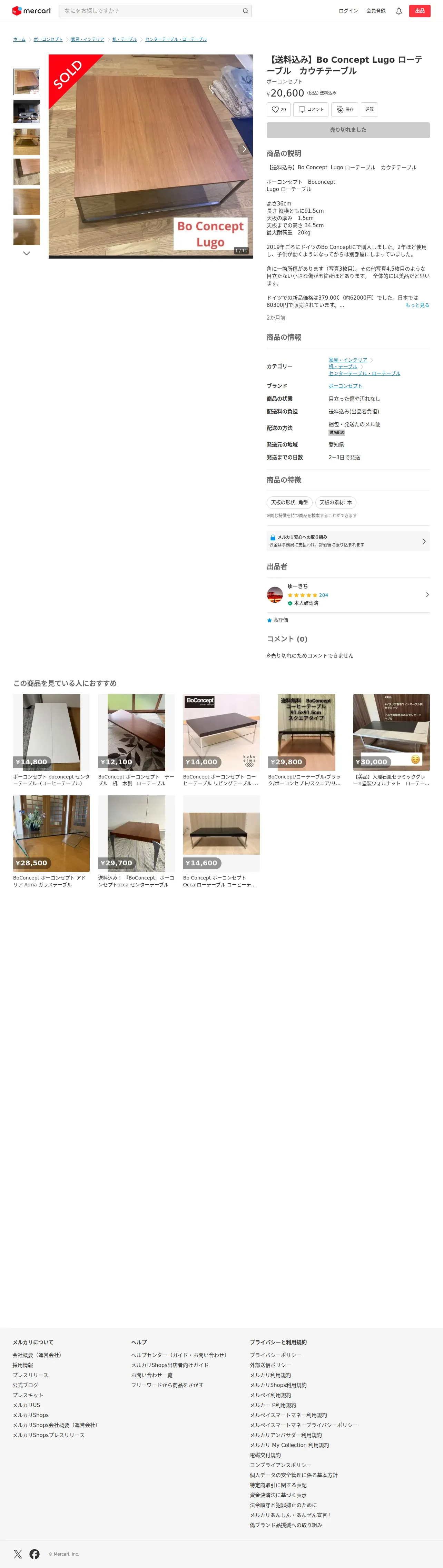
Task: Open the notifications bell
Action: point(398,11)
